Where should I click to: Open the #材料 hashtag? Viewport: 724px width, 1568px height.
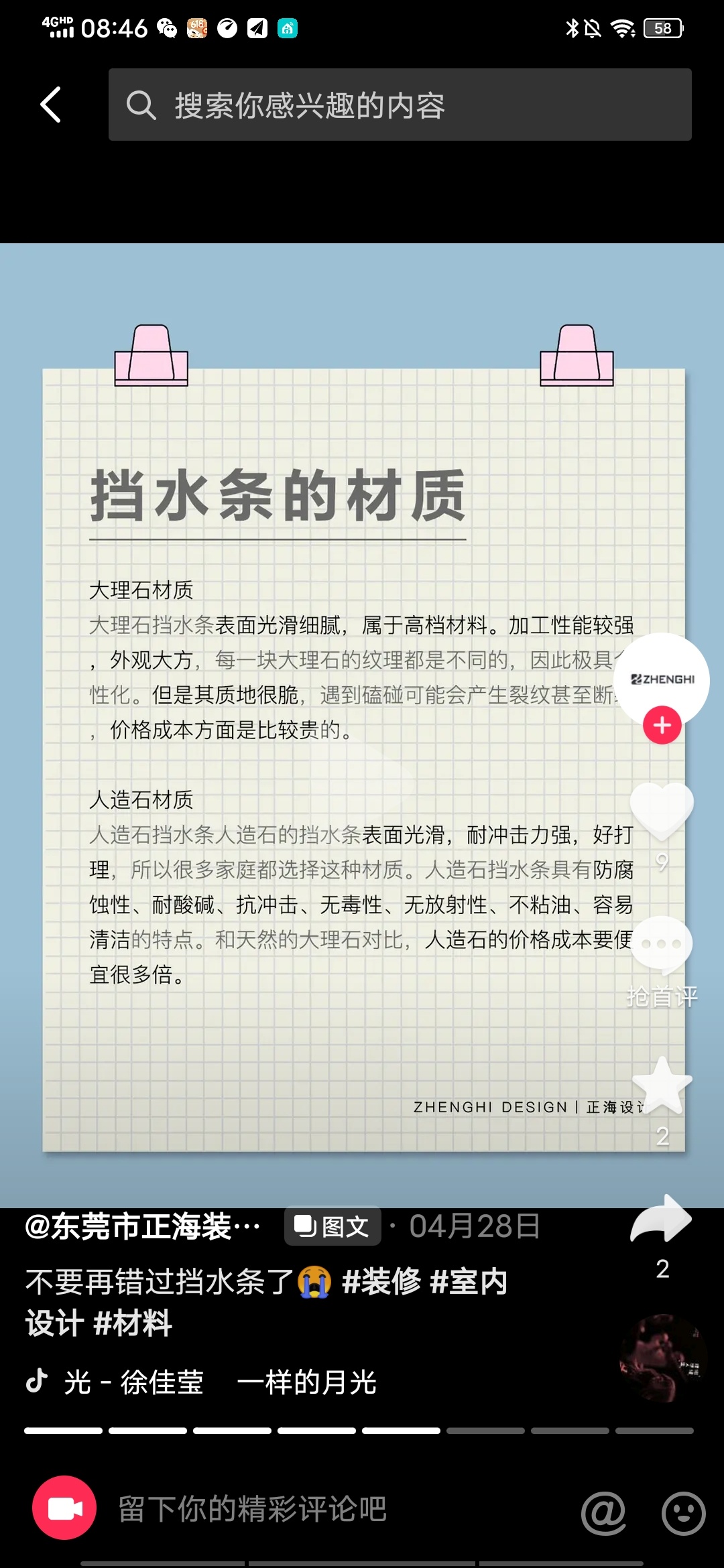pos(133,1323)
